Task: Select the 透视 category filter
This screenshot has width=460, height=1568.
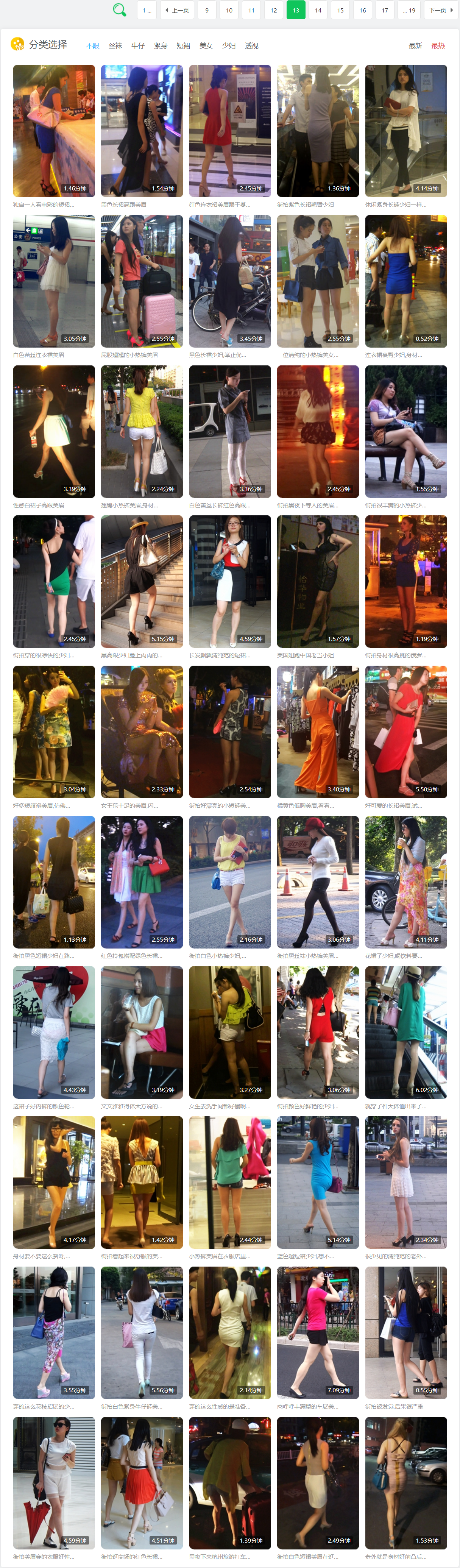Action: (x=251, y=46)
